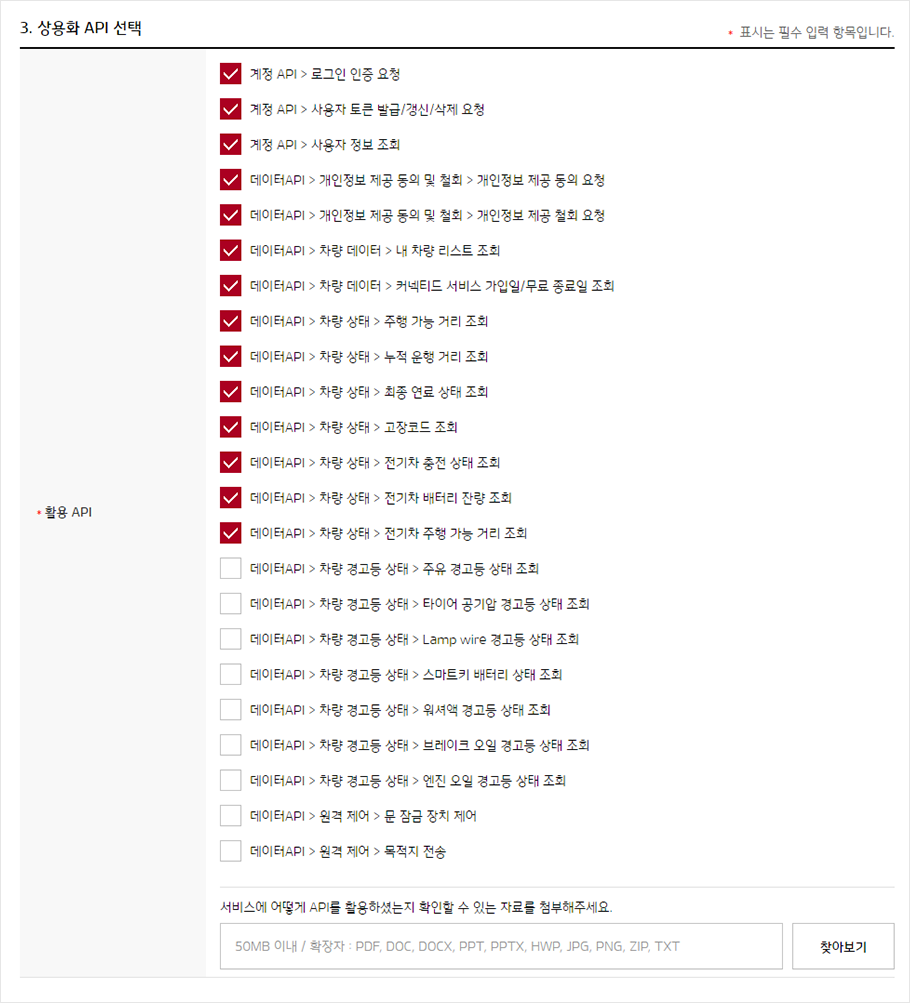The width and height of the screenshot is (910, 1003).
Task: Uncheck 사용자 토큰 발급/갱신/삭제 요청 checkbox
Action: coord(231,109)
